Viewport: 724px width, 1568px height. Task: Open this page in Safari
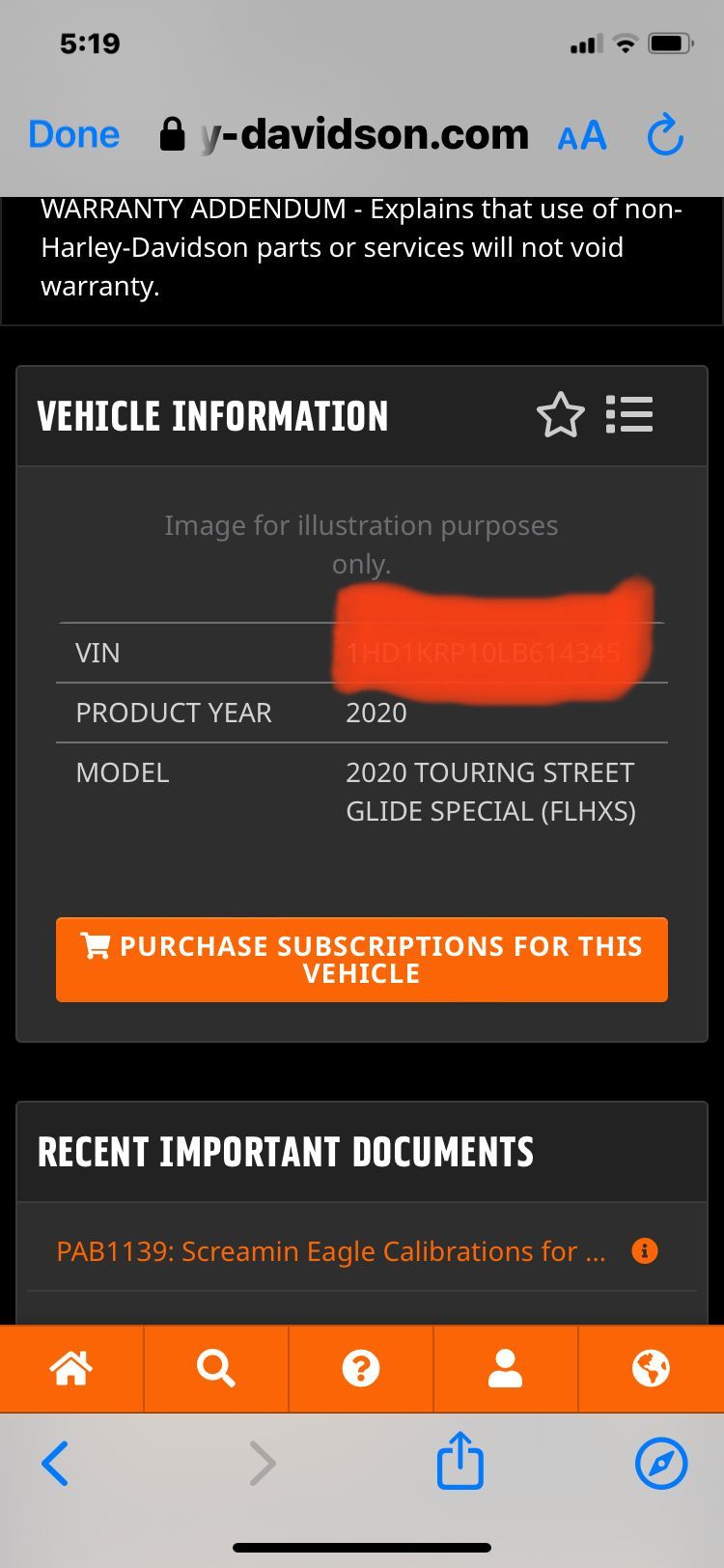(661, 1463)
